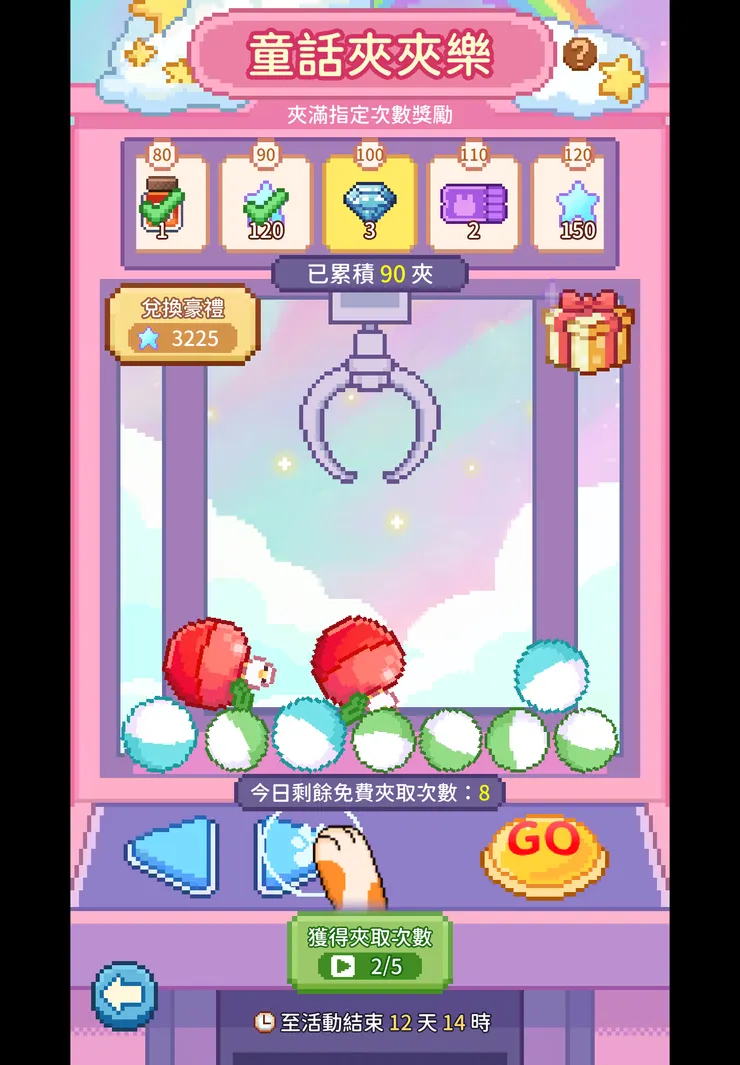View the 120-grab blue star reward
The image size is (740, 1065).
(x=576, y=203)
